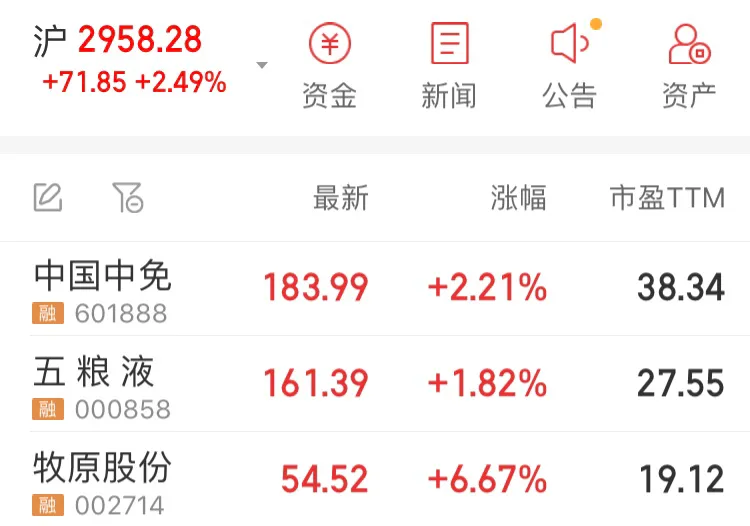Expand the 沪 index dropdown arrow
This screenshot has height=526, width=750.
click(x=262, y=66)
